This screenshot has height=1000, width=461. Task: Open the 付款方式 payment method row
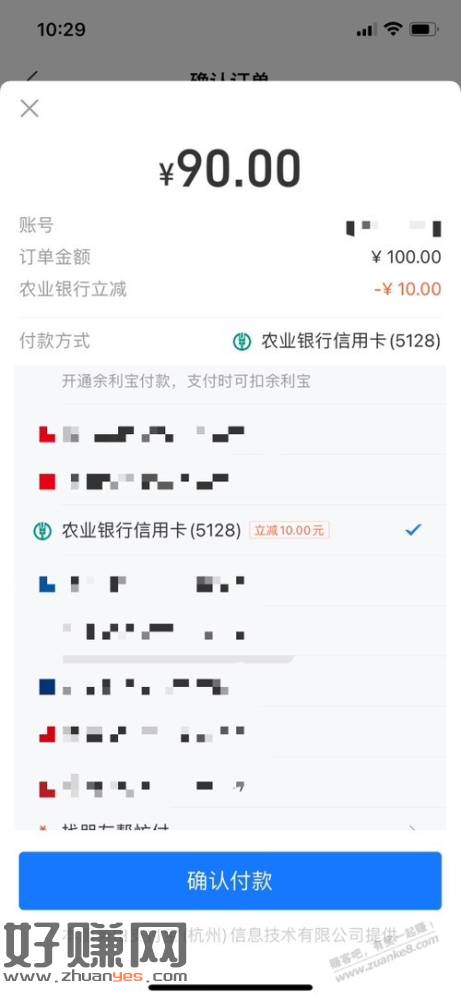pyautogui.click(x=230, y=341)
